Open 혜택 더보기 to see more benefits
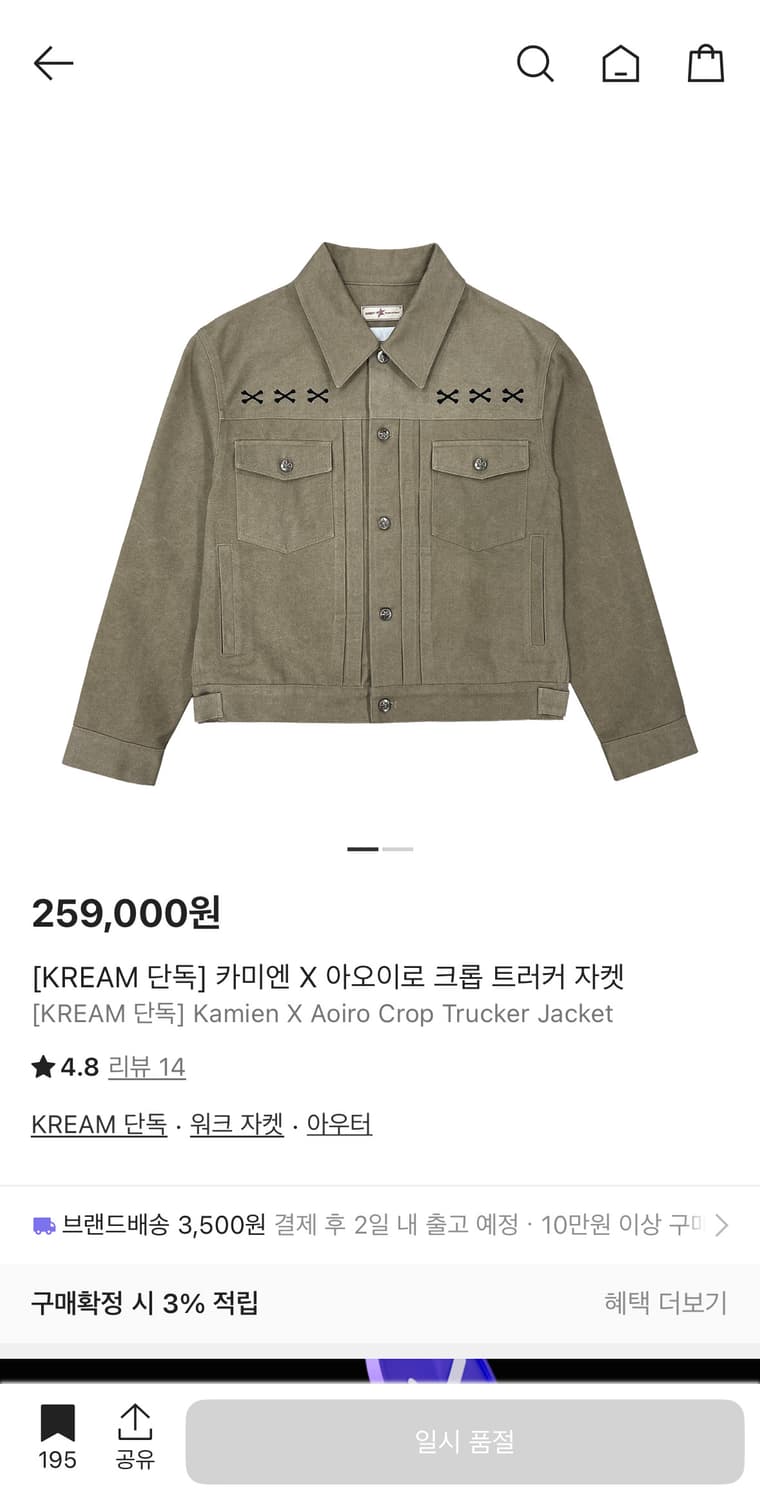Screen dimensions: 760x1500 665,1303
